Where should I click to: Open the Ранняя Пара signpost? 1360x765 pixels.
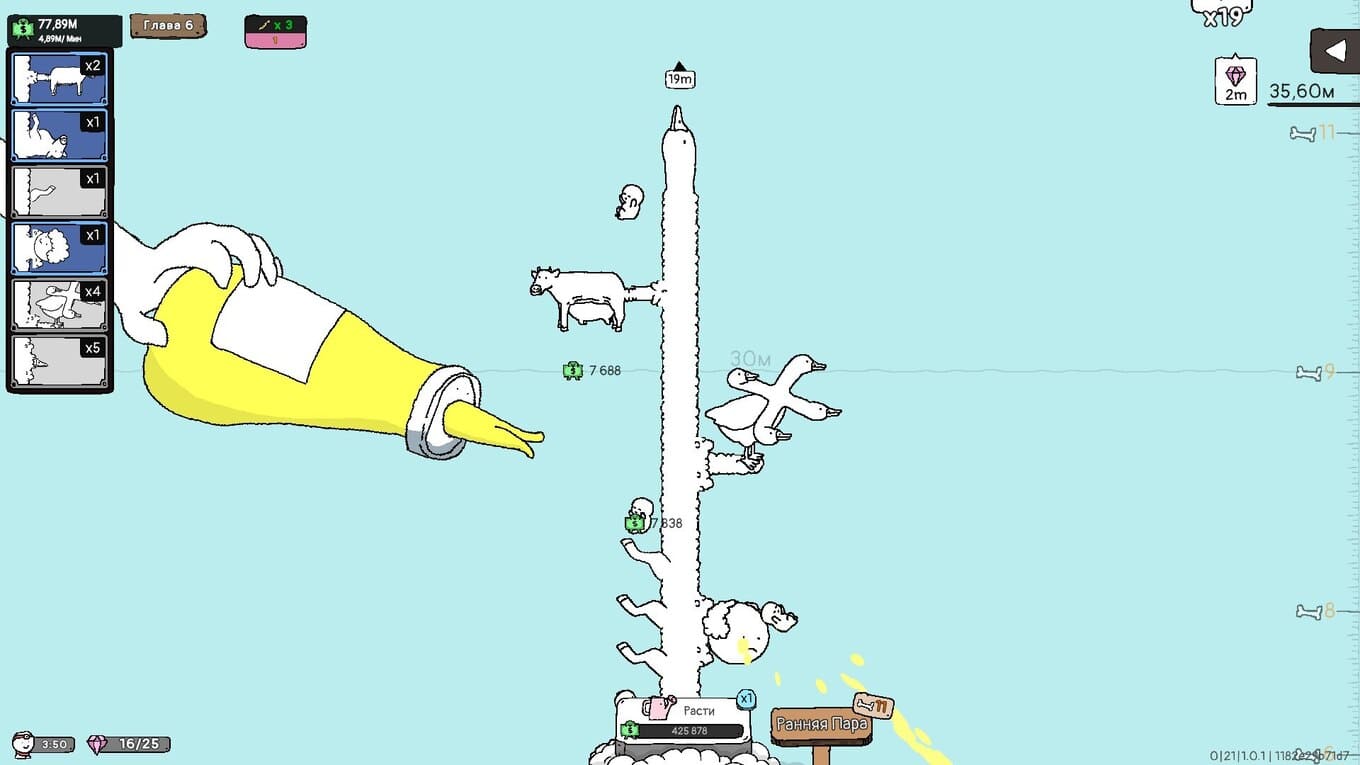coord(821,725)
